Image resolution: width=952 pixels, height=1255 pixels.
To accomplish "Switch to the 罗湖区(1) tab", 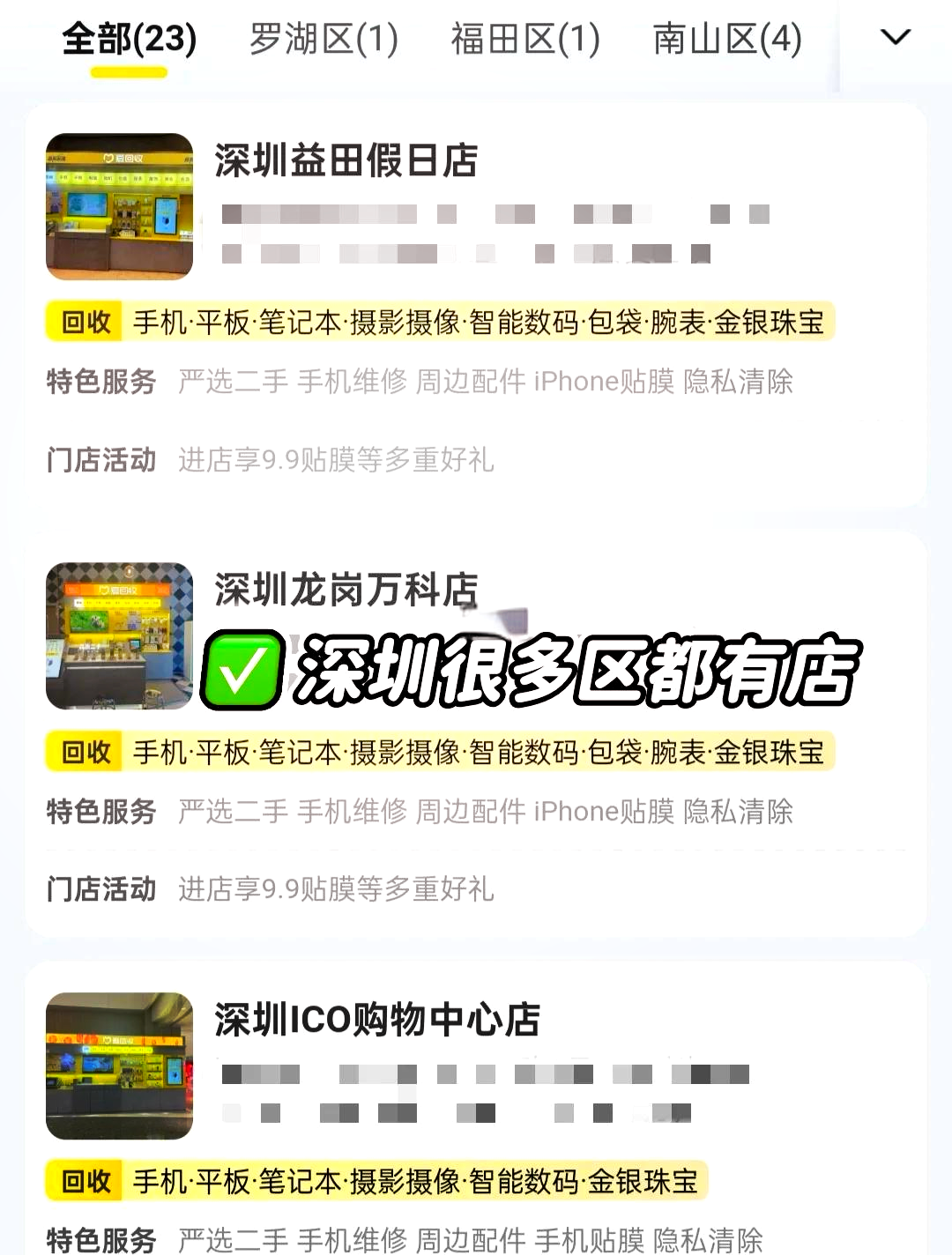I will (x=324, y=40).
